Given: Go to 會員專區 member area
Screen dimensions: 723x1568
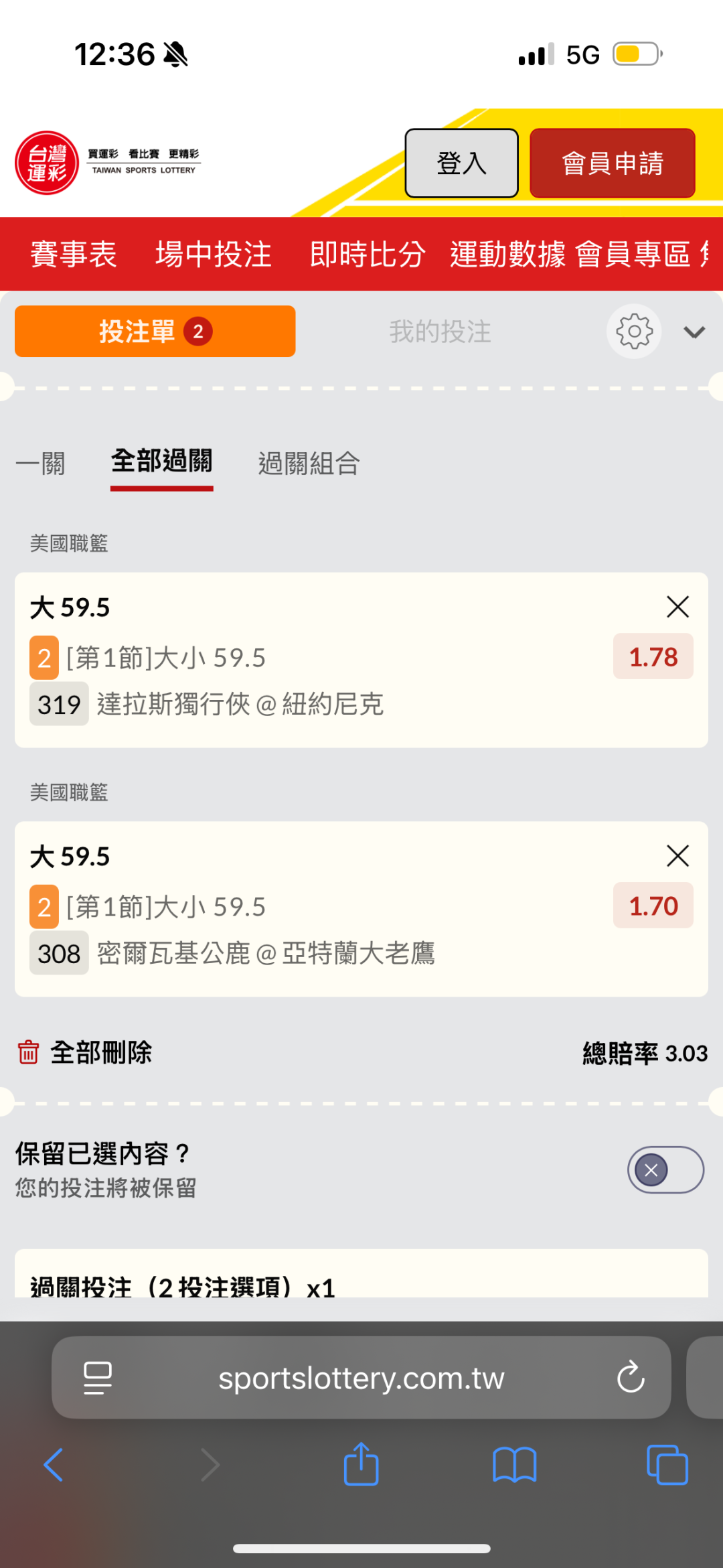Looking at the screenshot, I should (x=633, y=255).
